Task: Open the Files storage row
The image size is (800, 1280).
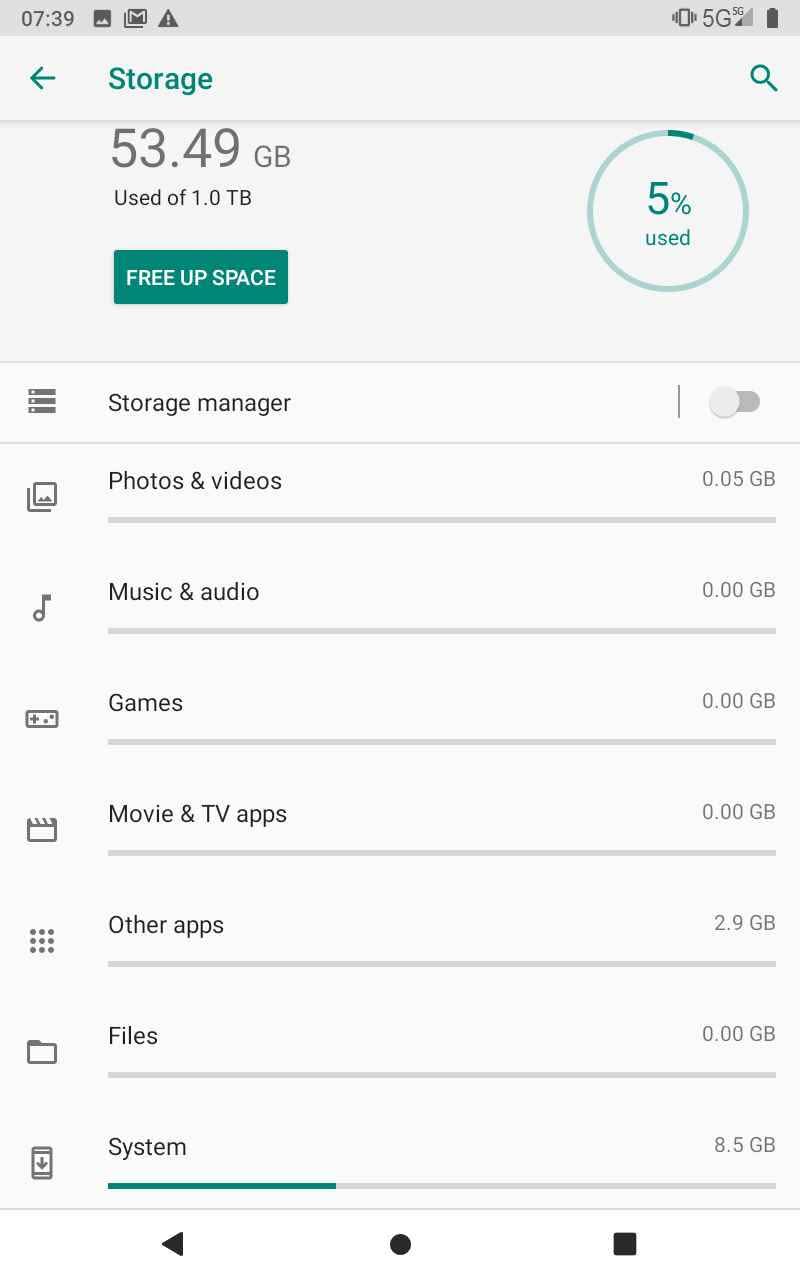Action: [x=400, y=1052]
